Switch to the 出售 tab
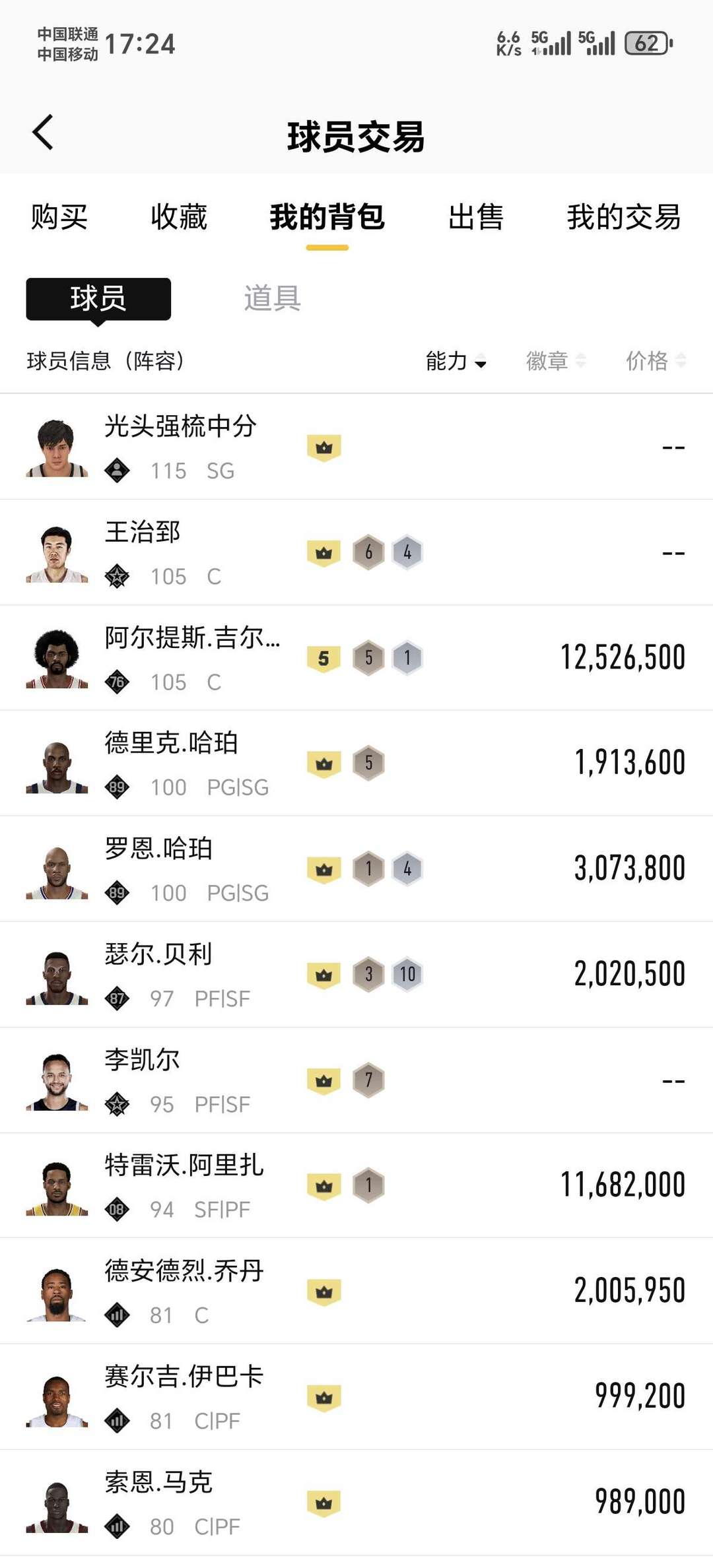Image resolution: width=713 pixels, height=1568 pixels. (475, 217)
